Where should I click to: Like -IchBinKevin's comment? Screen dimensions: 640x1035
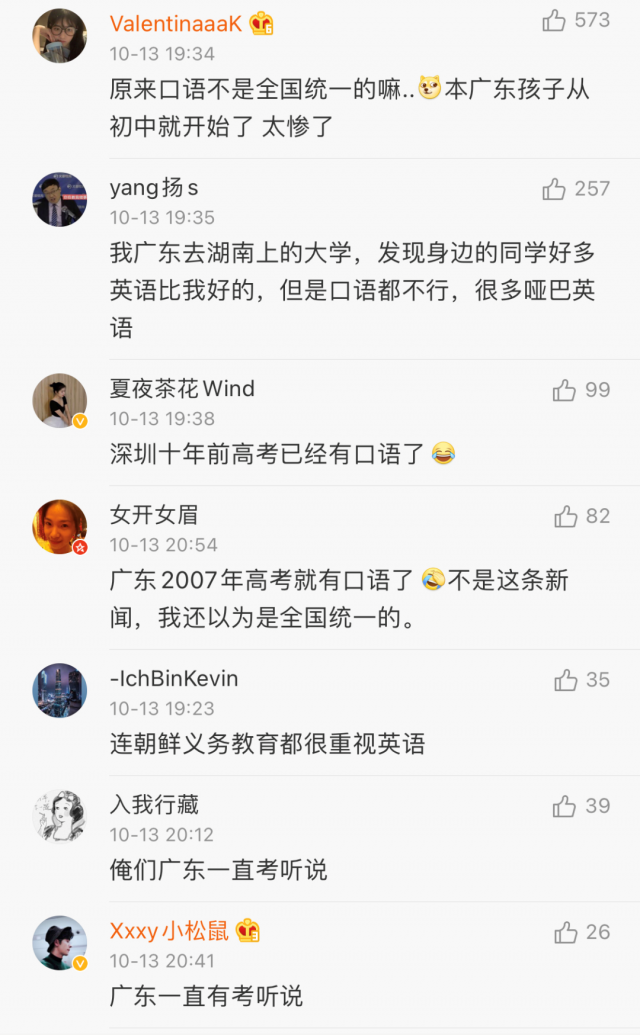pos(567,680)
